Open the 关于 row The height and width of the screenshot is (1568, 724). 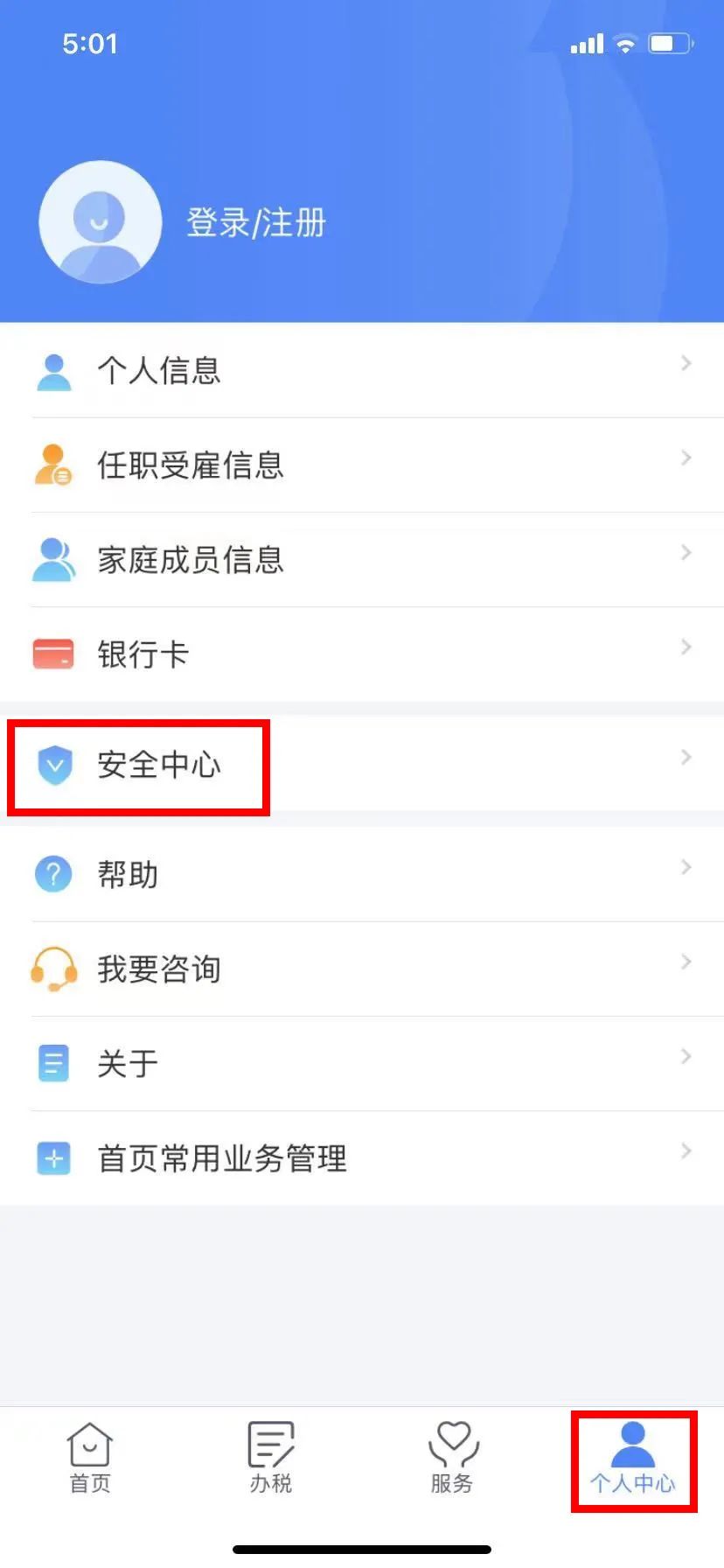(362, 1063)
